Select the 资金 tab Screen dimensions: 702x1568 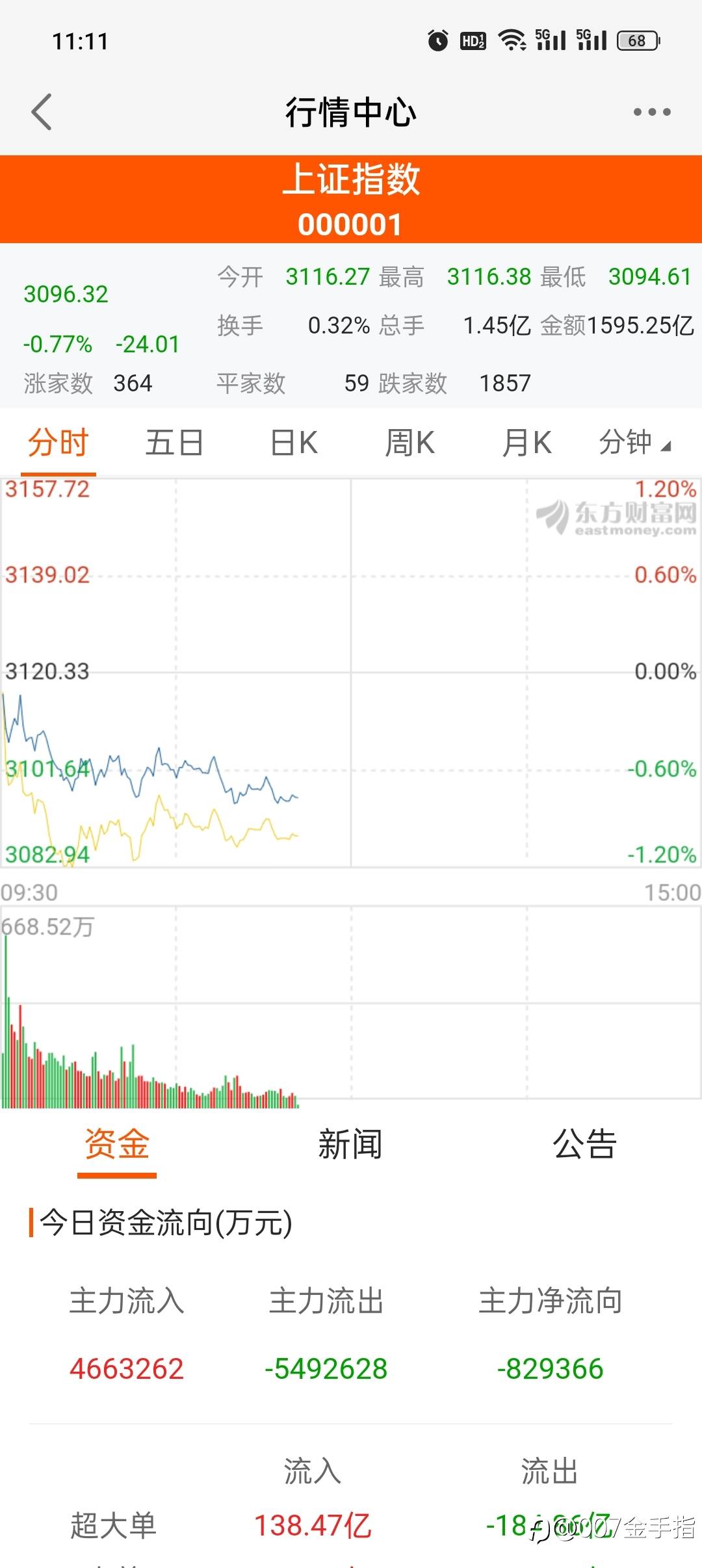(117, 1144)
